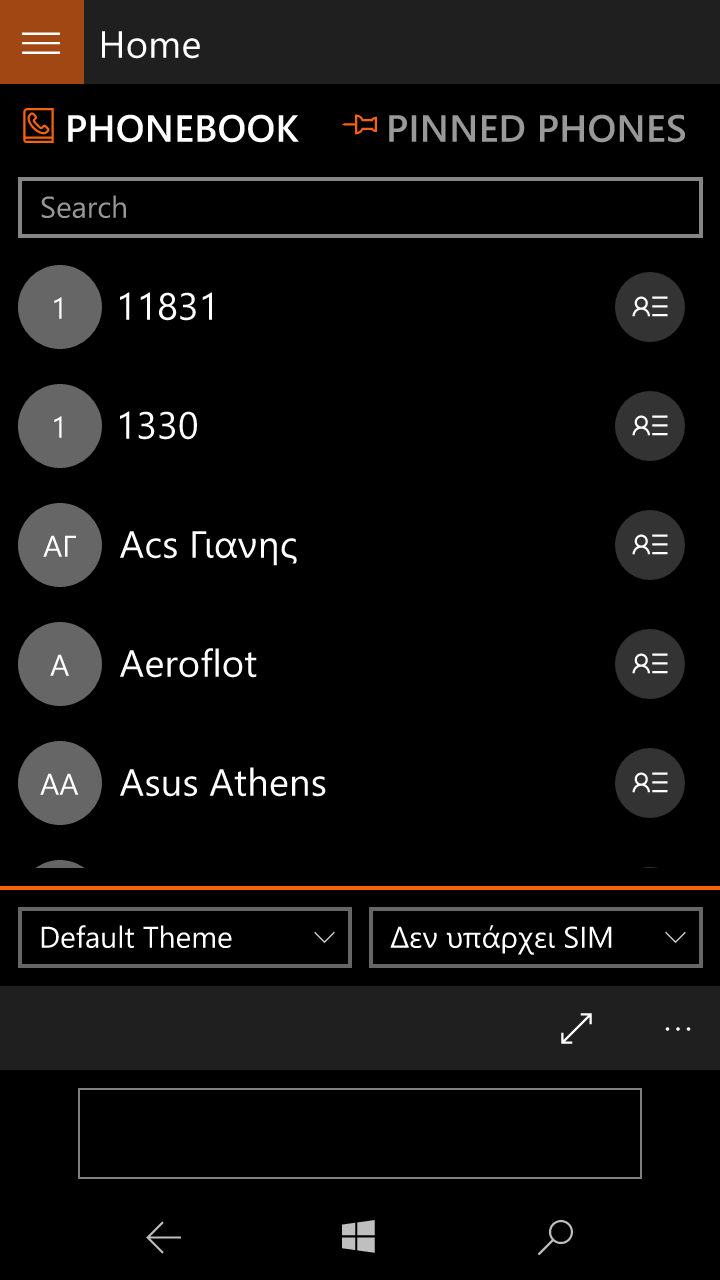Open the hamburger menu
The image size is (720, 1280).
(41, 42)
